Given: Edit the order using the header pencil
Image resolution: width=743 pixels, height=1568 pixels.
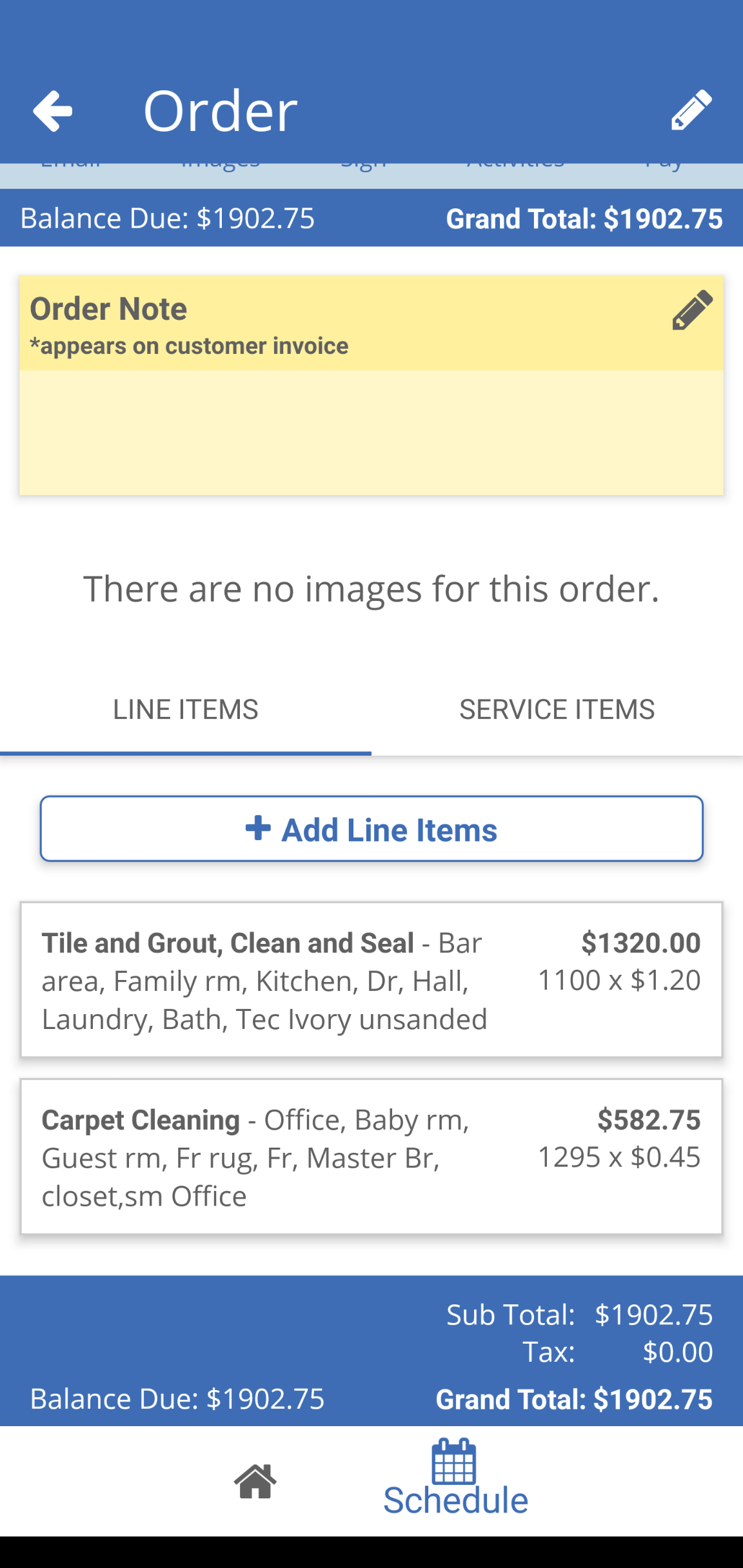Looking at the screenshot, I should coord(691,111).
